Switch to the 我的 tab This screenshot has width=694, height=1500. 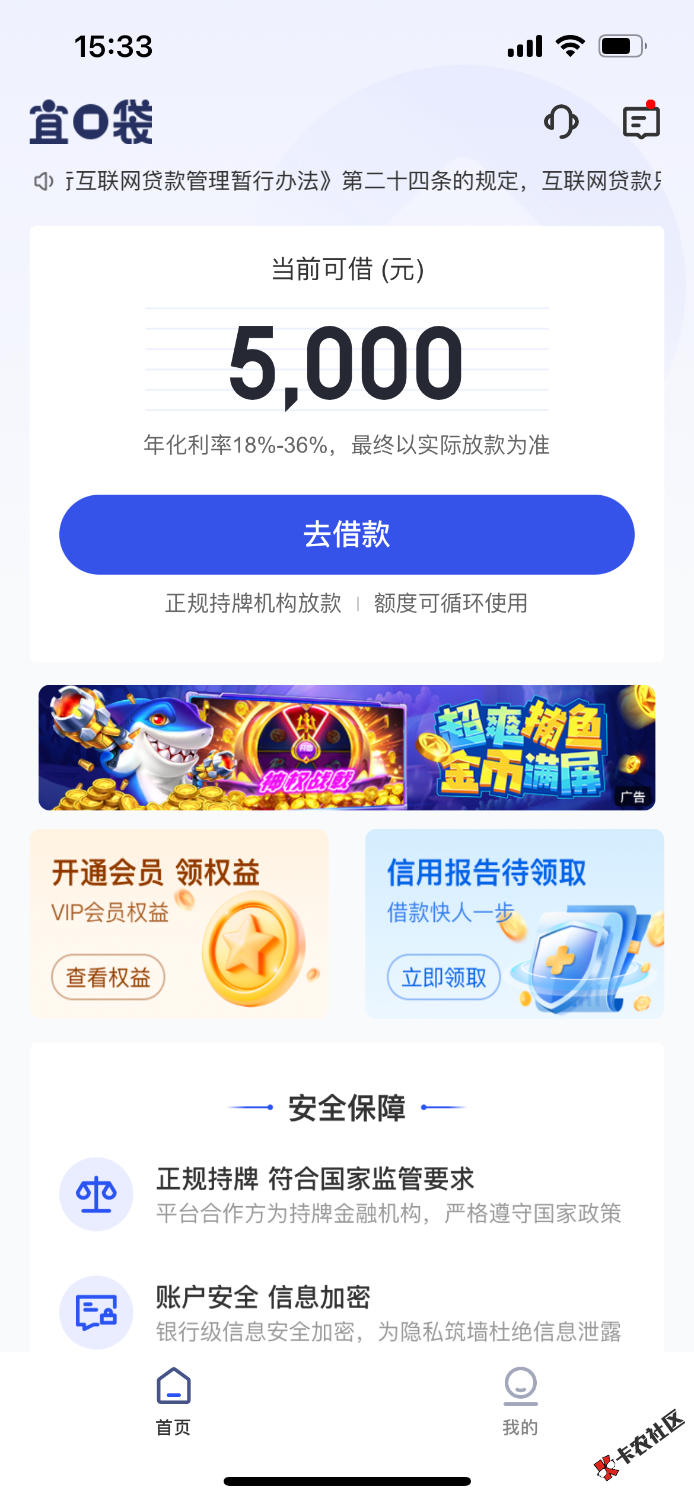click(x=520, y=1401)
